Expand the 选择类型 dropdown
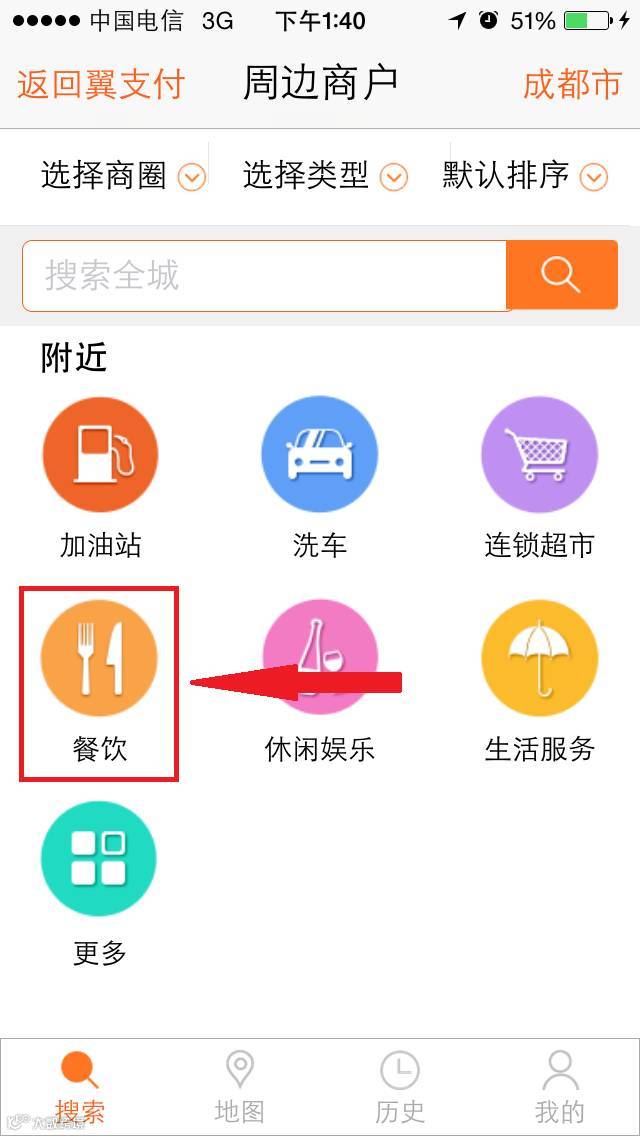This screenshot has height=1136, width=640. point(325,176)
